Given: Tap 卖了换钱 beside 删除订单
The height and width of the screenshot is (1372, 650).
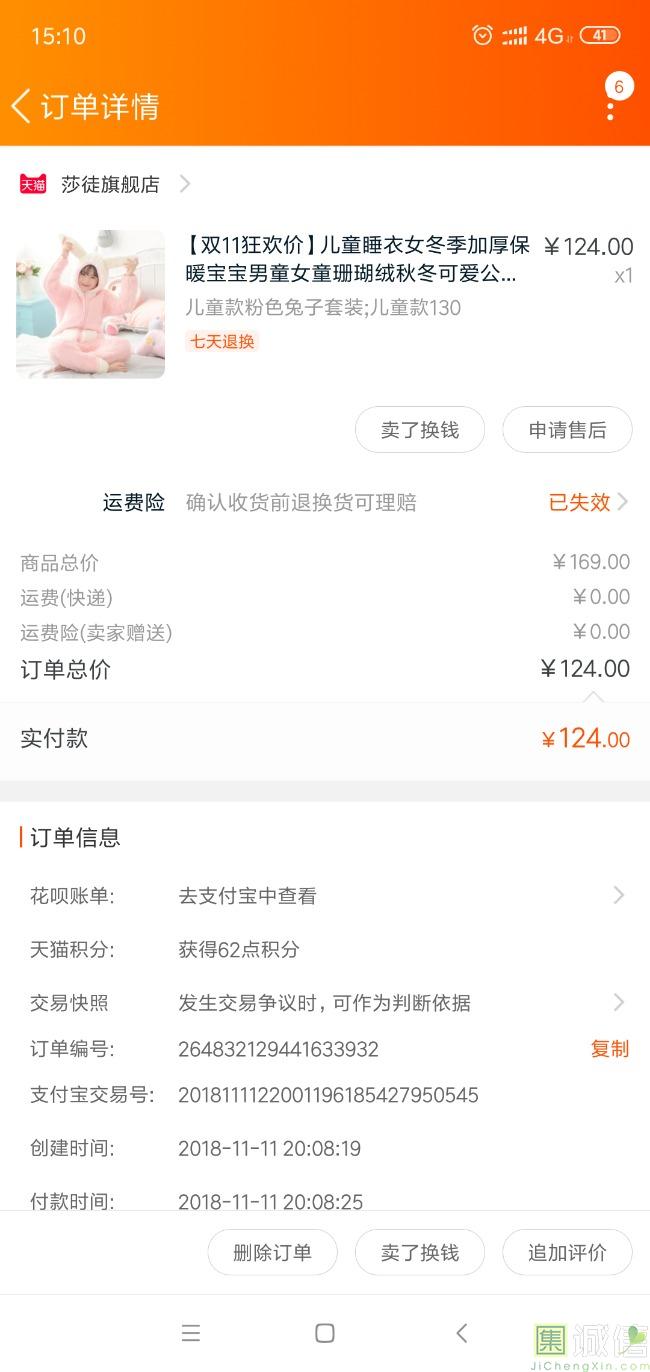Looking at the screenshot, I should pyautogui.click(x=420, y=1253).
